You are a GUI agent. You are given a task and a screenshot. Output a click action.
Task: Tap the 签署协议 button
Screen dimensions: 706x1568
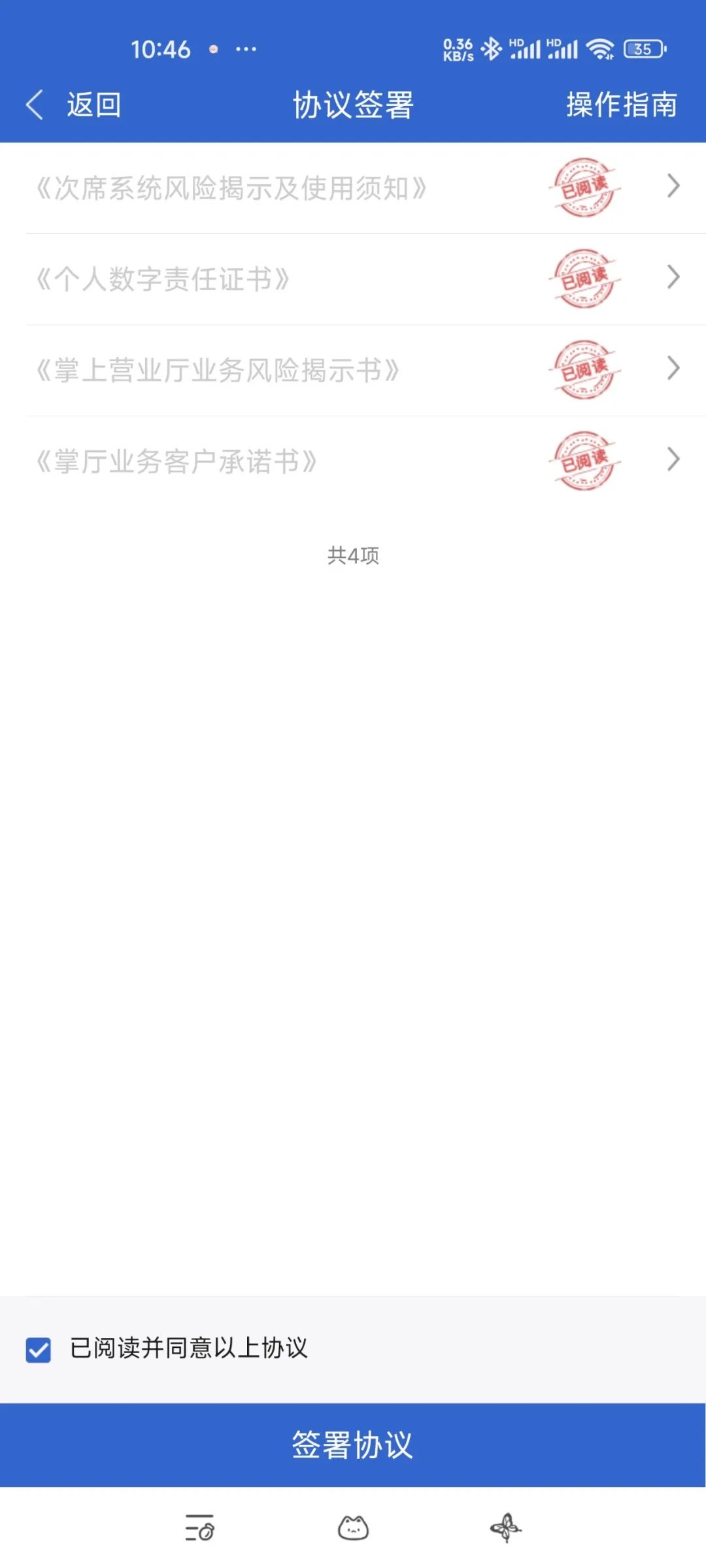tap(353, 1445)
